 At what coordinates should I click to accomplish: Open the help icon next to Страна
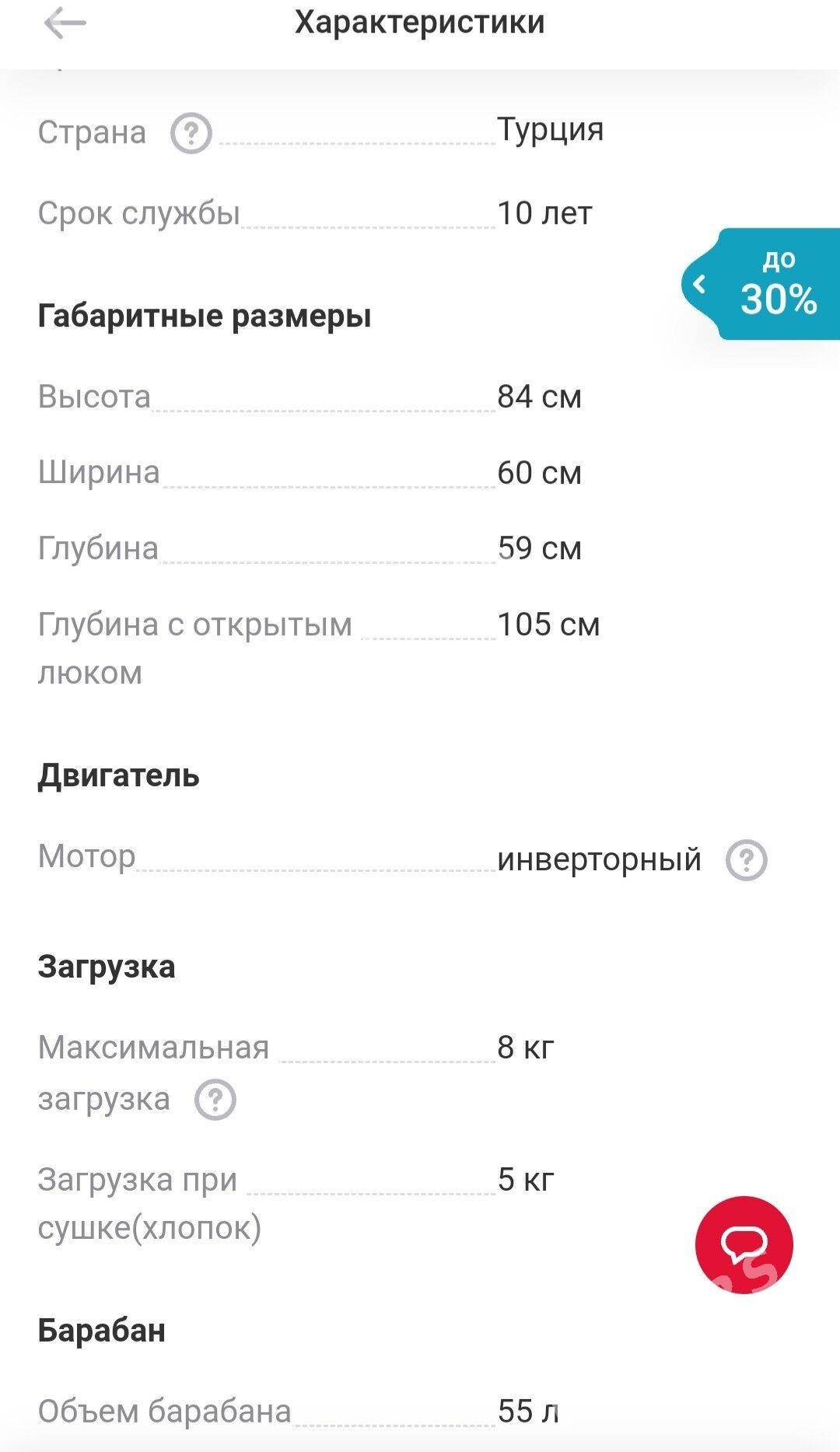[x=191, y=134]
